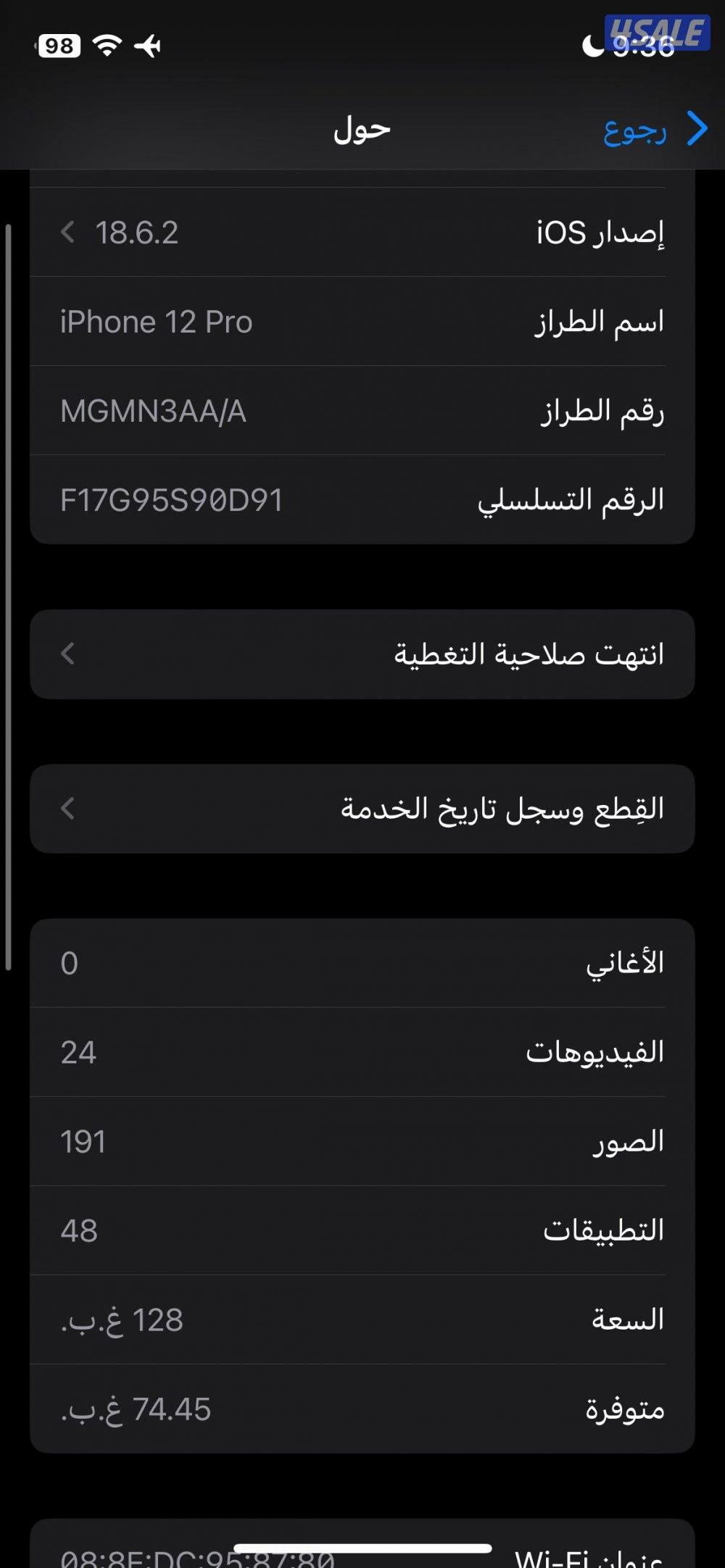Tap the chevron beside إصدار iOS
The image size is (725, 1568).
[x=67, y=233]
